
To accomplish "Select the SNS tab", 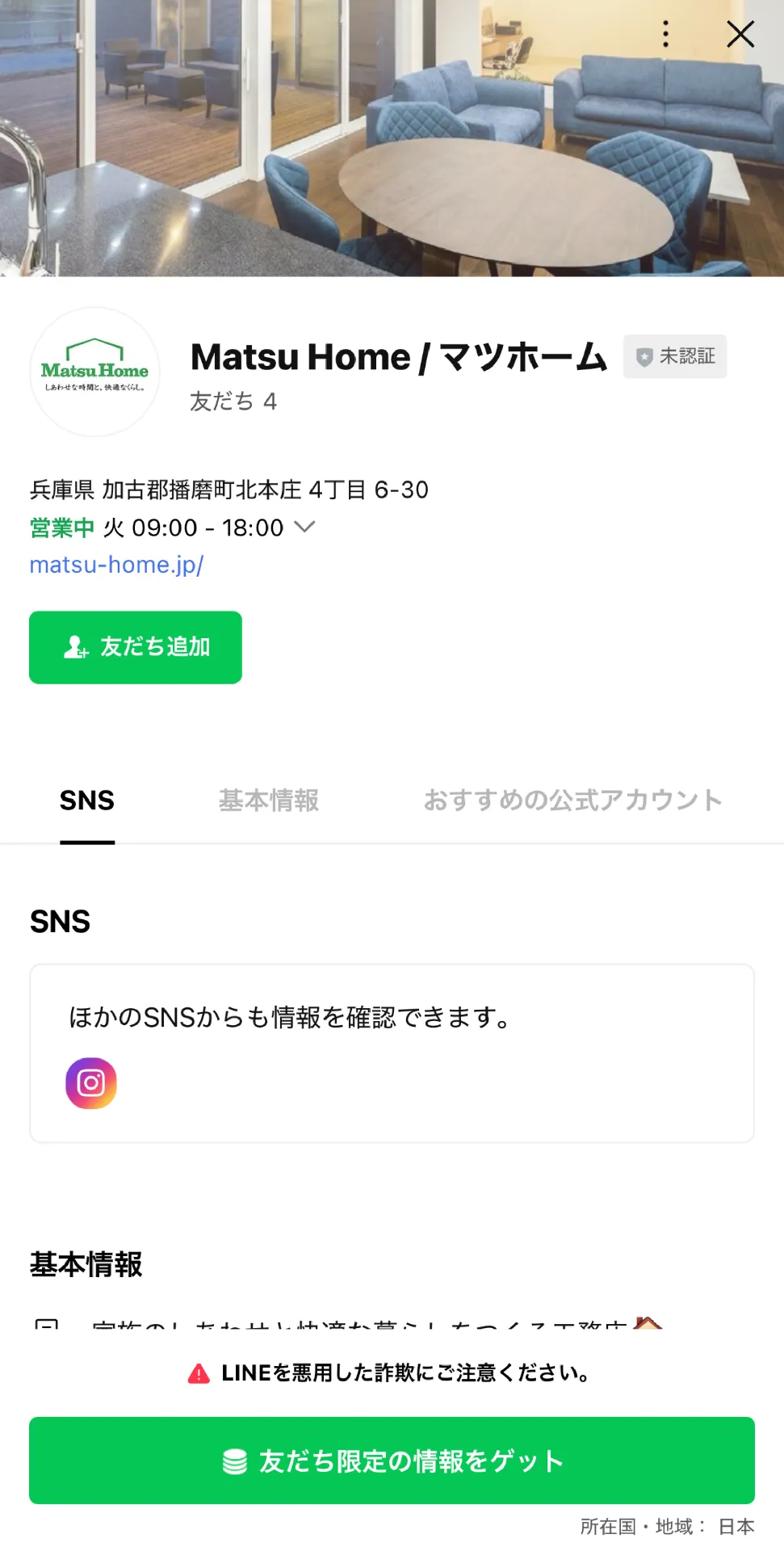I will click(x=87, y=800).
